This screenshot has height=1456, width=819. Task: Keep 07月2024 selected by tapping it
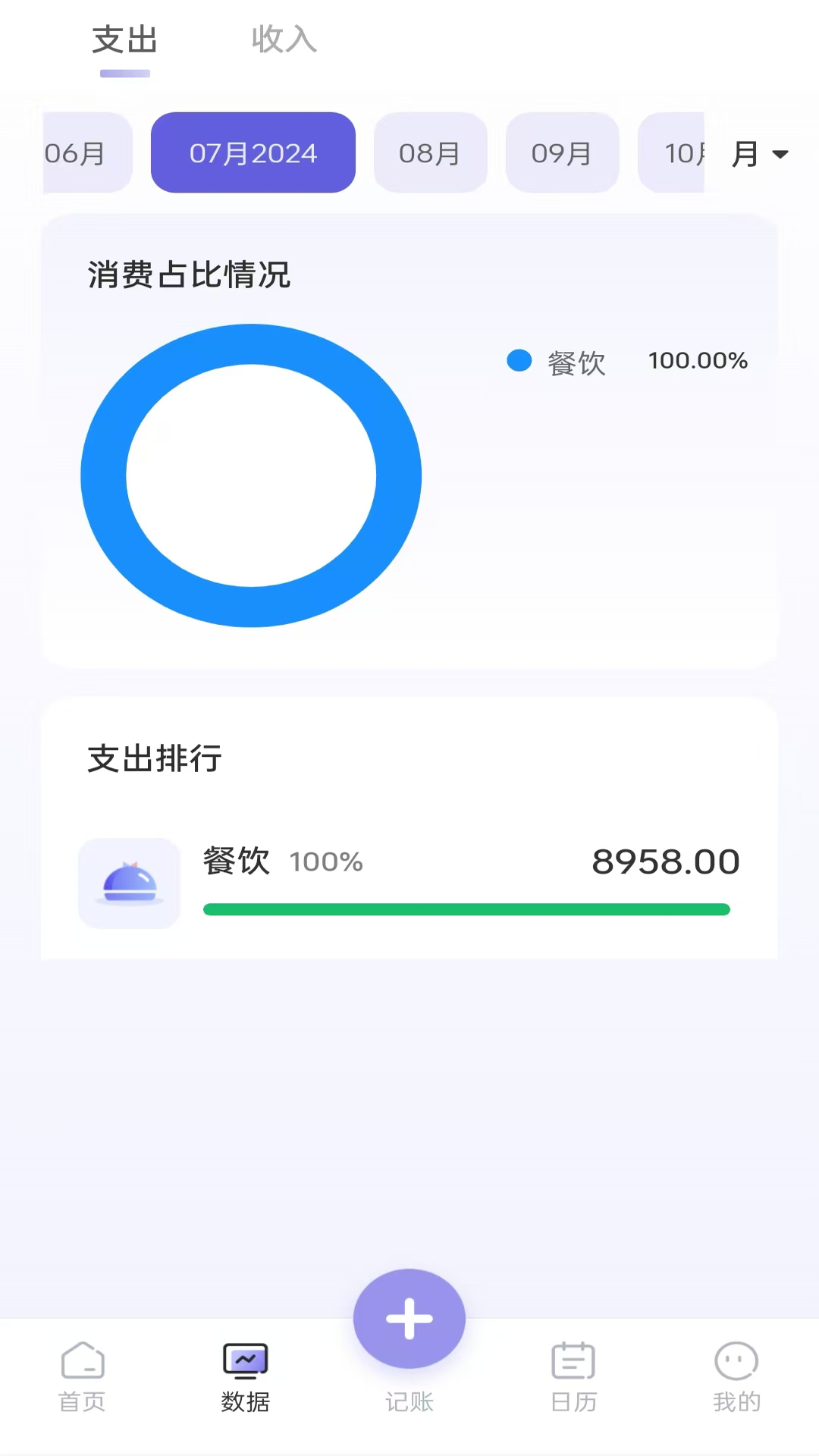click(253, 152)
